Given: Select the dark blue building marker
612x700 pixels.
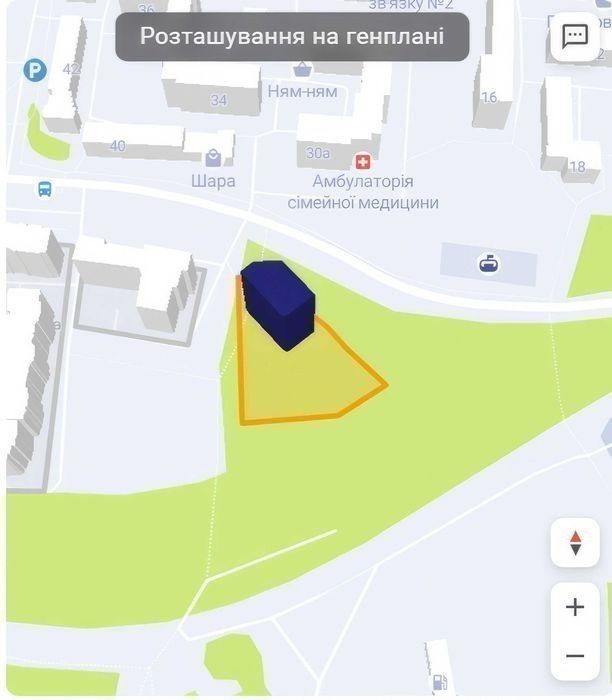Looking at the screenshot, I should click(x=279, y=303).
